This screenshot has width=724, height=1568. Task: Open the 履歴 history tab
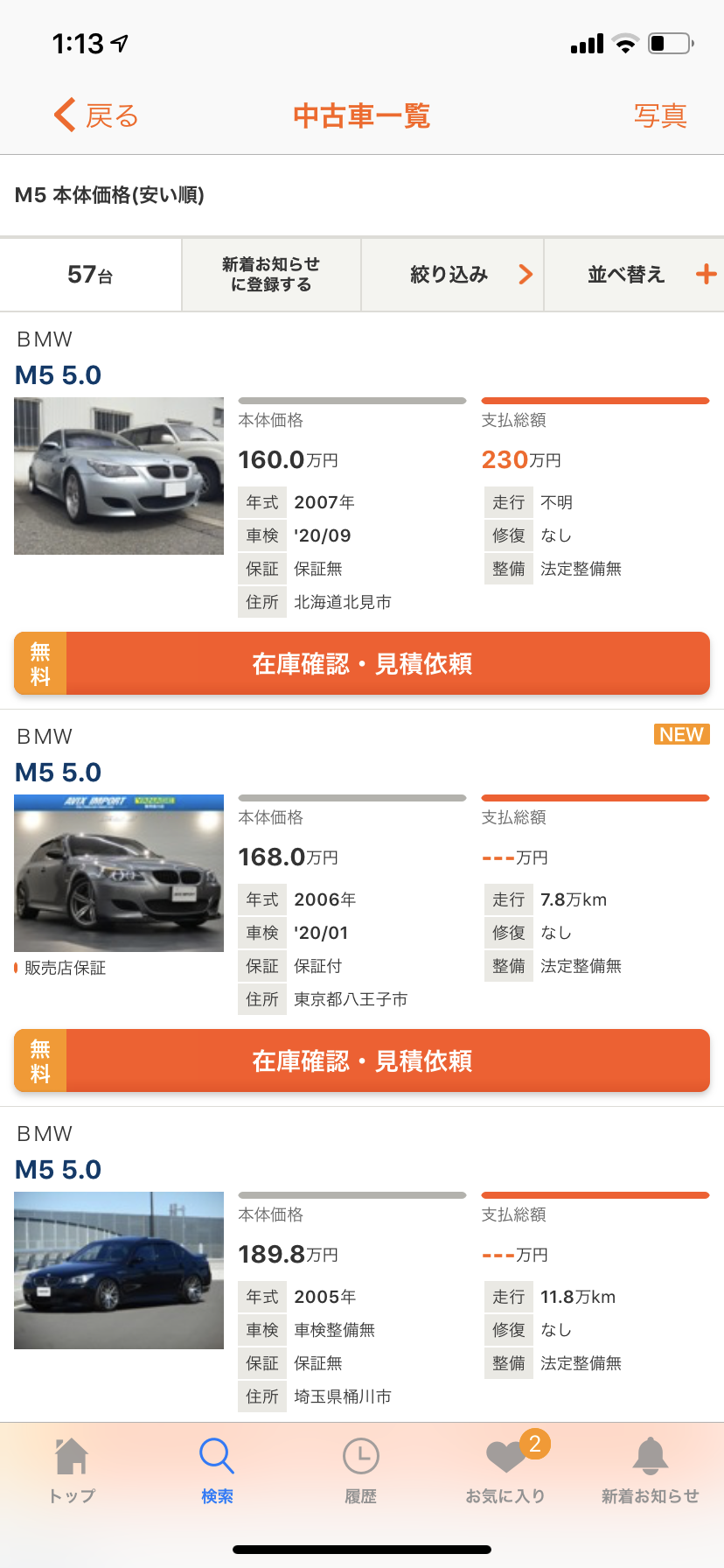(361, 1470)
